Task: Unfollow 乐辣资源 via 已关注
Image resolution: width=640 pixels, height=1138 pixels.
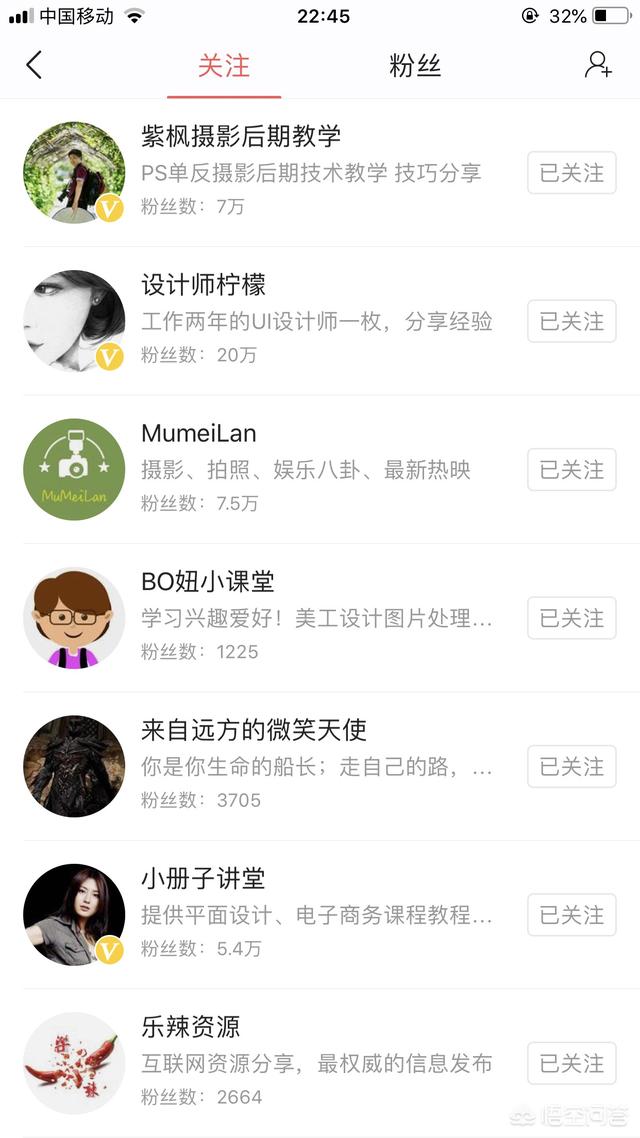Action: (x=572, y=1063)
